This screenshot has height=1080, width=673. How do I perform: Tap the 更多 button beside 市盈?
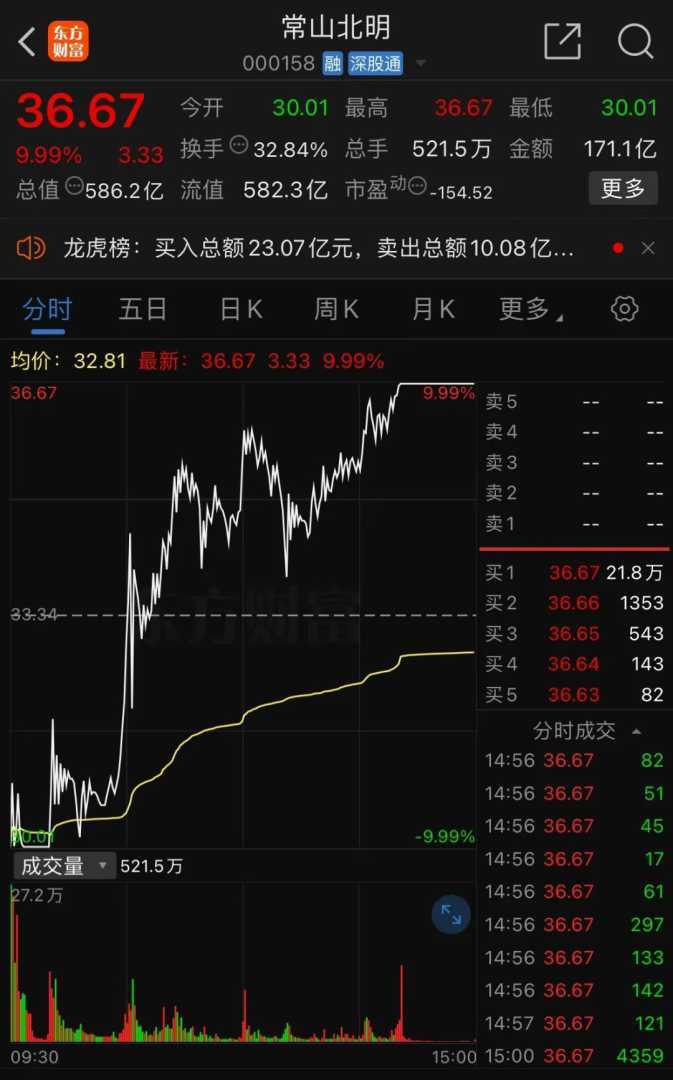click(622, 188)
